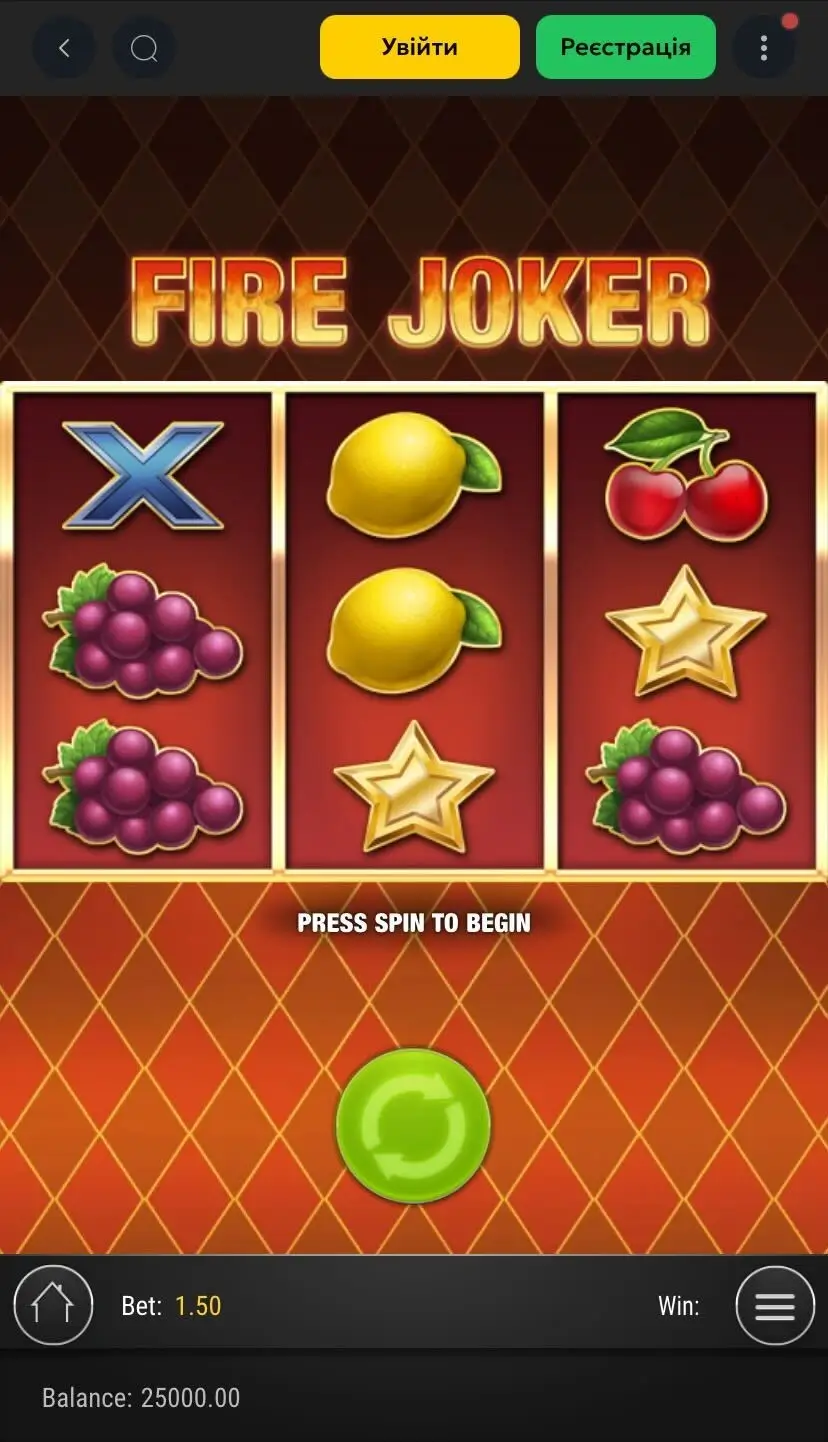This screenshot has height=1442, width=828.
Task: Click the blue X symbol on left reel
Action: pos(142,478)
